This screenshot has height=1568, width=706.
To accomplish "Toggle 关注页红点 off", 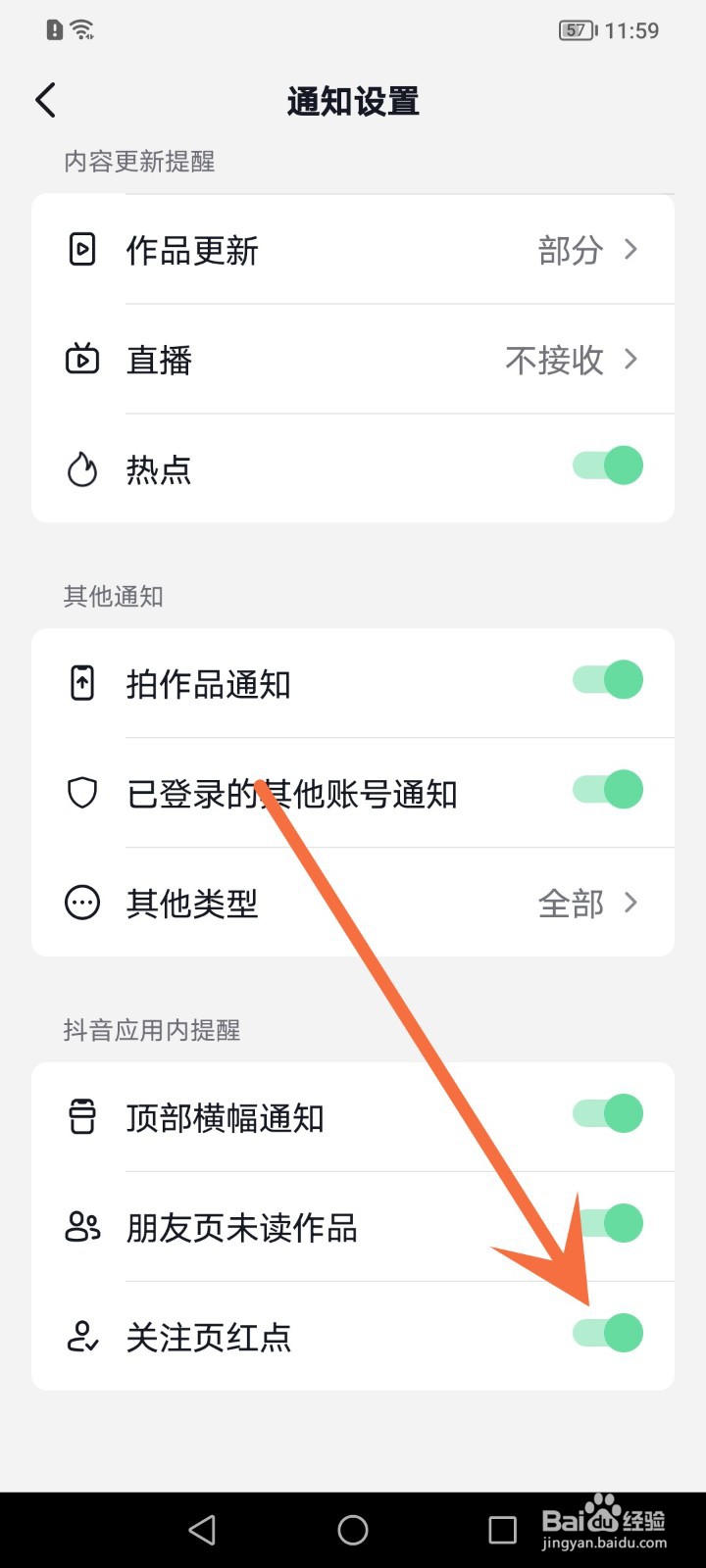I will tap(607, 1333).
